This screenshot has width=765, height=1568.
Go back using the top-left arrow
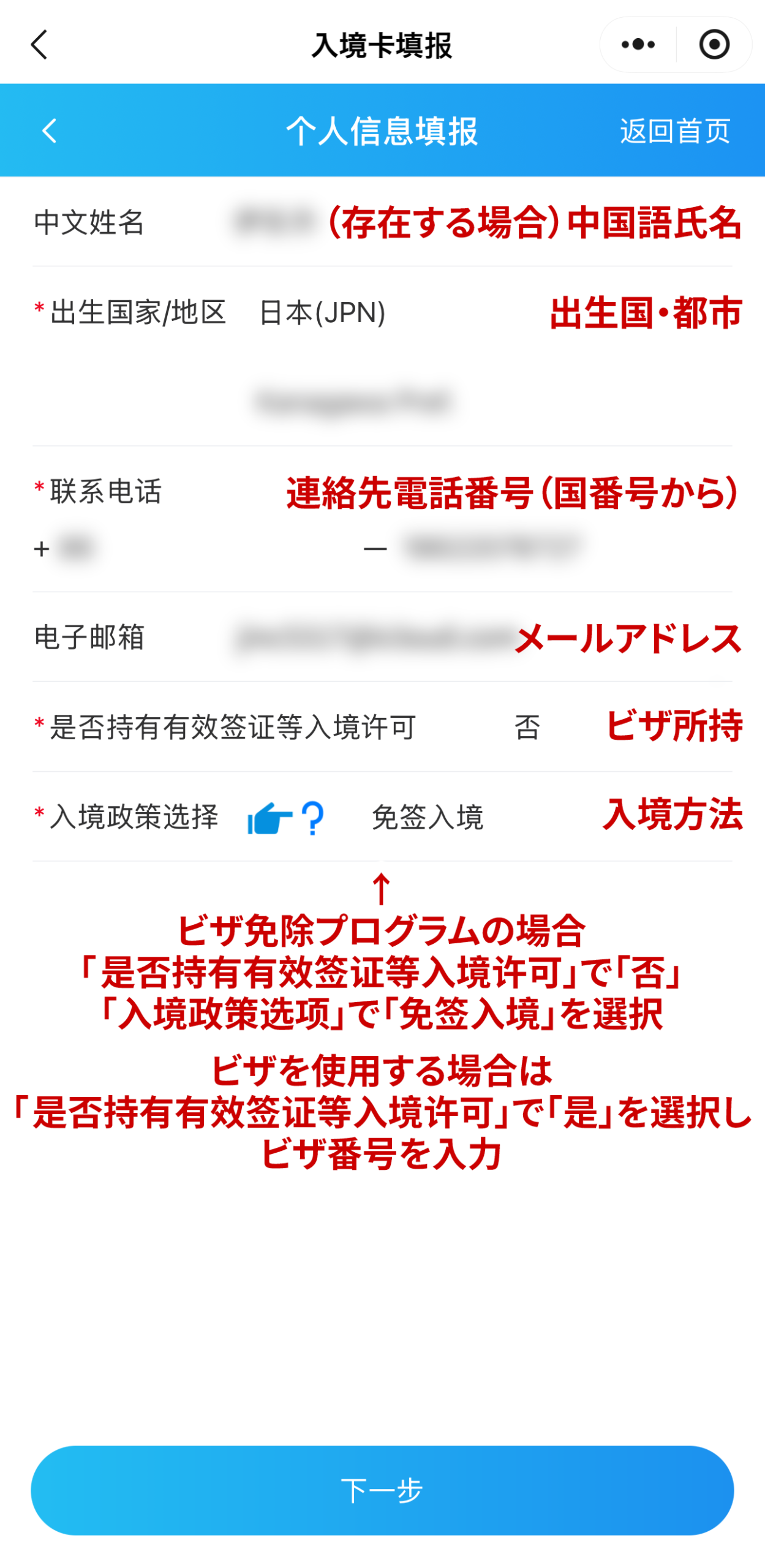[39, 45]
